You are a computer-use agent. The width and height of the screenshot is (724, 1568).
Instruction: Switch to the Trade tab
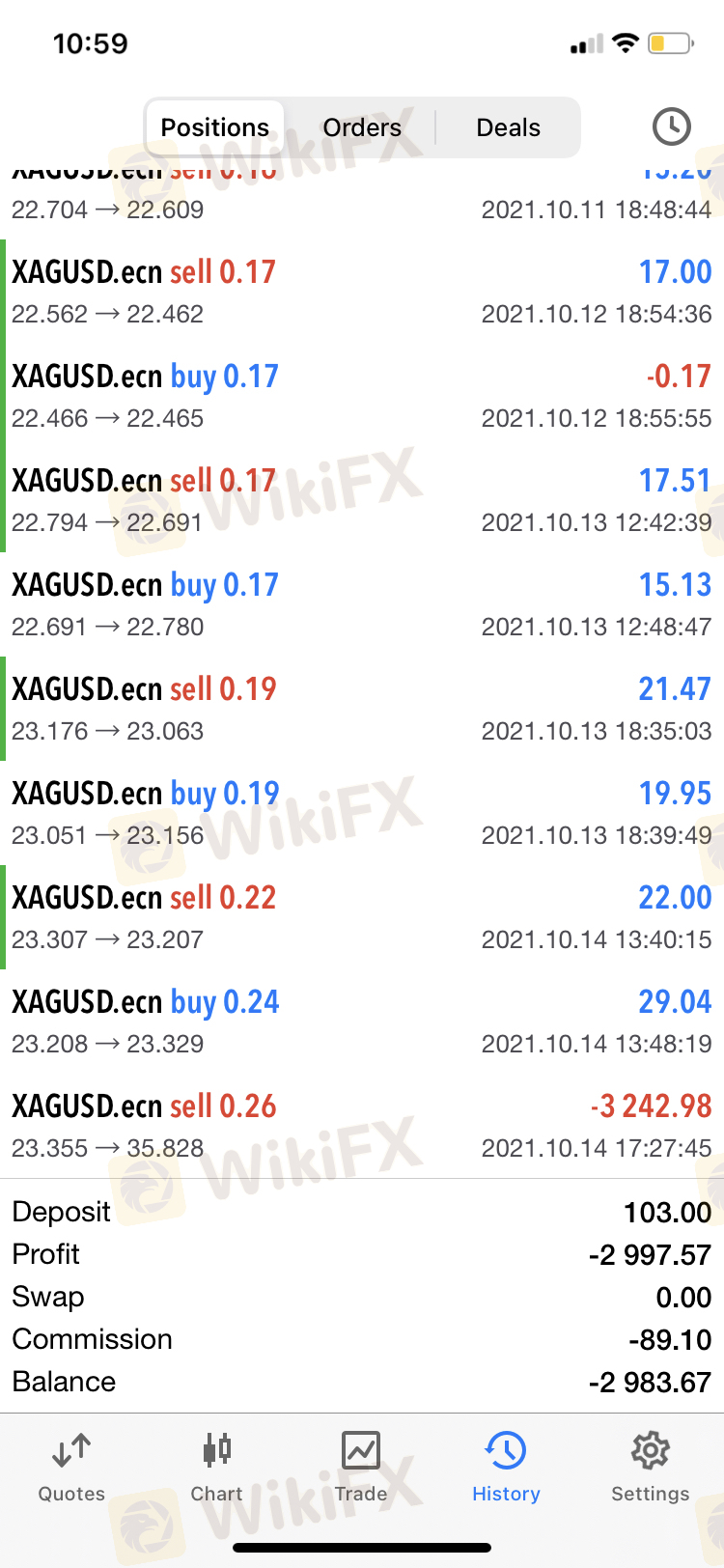361,1468
